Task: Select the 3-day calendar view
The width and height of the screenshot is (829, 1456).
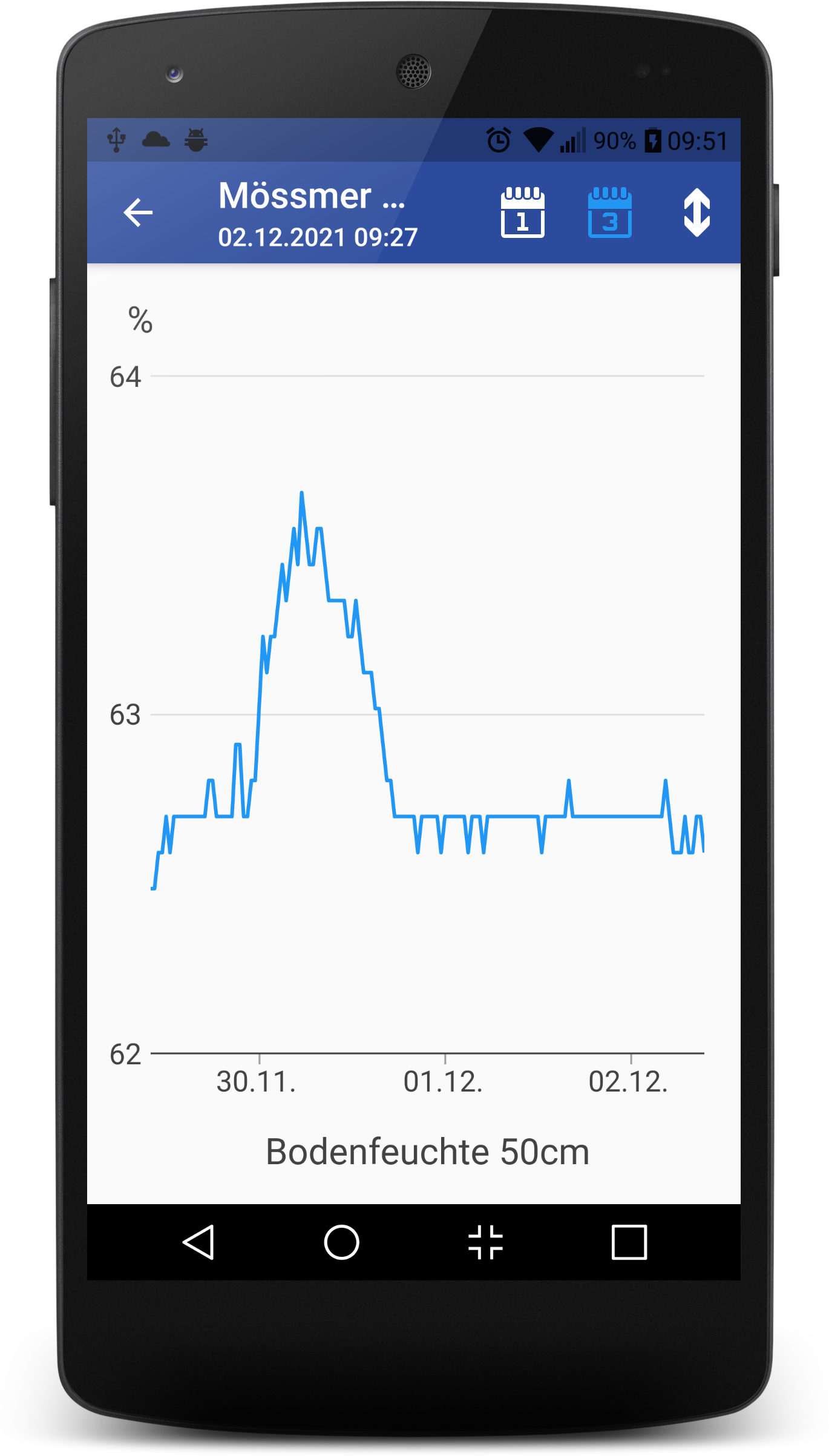Action: pyautogui.click(x=609, y=212)
